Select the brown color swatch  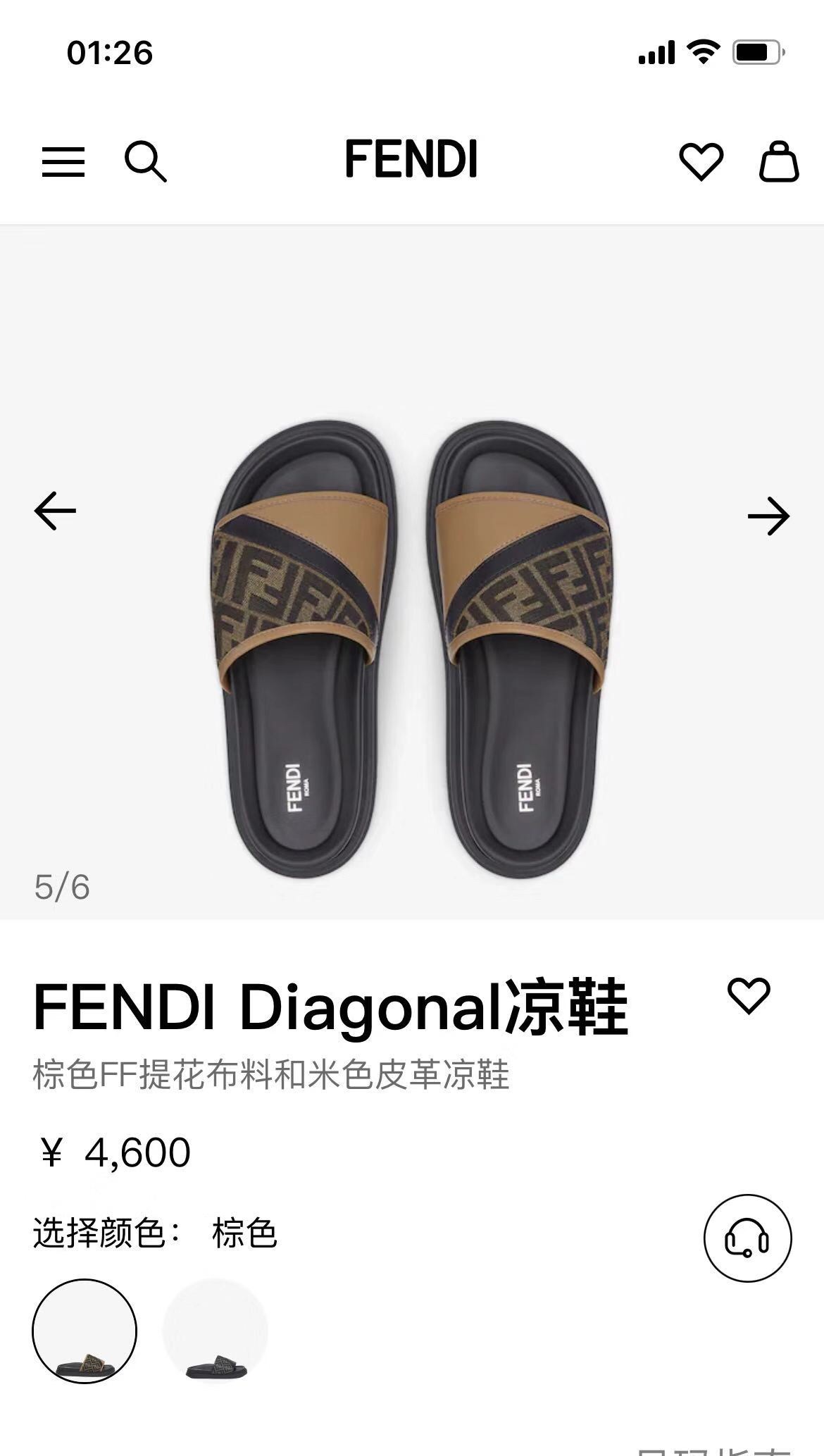click(85, 1331)
